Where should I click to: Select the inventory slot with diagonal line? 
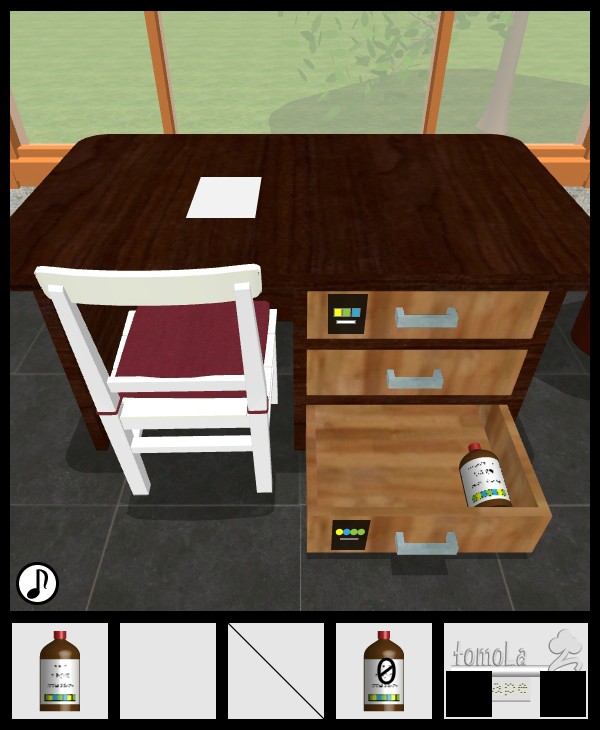pos(276,671)
